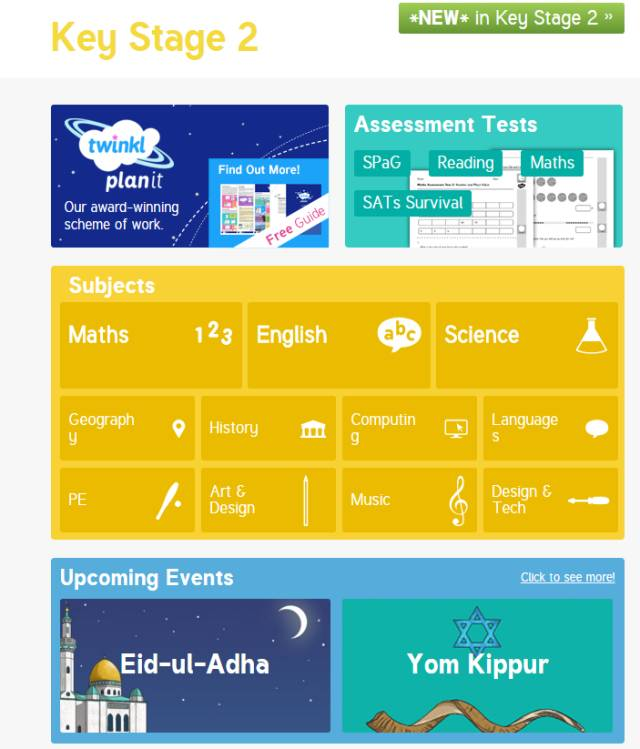Tap the Click to see more link
640x749 pixels.
(567, 578)
